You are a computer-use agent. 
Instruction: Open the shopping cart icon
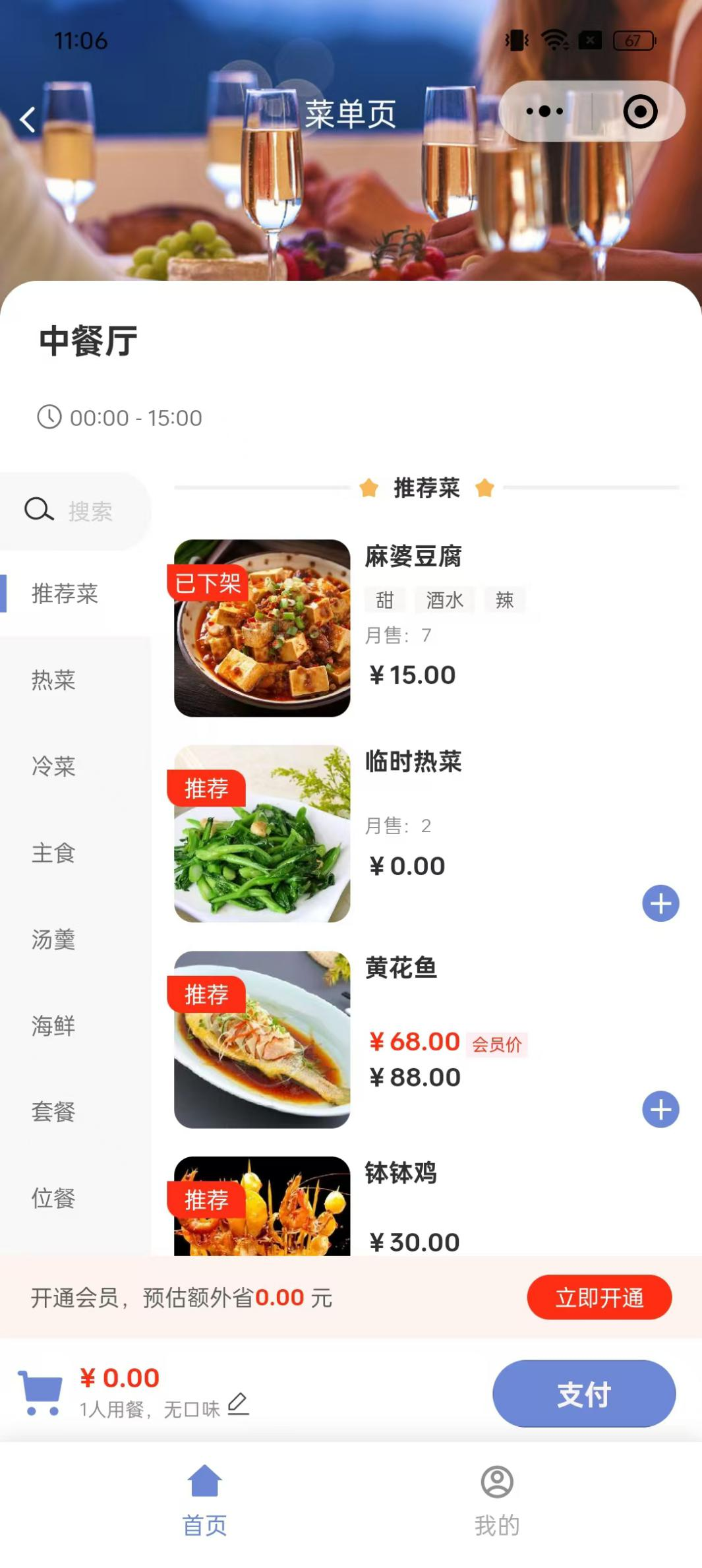tap(40, 1393)
